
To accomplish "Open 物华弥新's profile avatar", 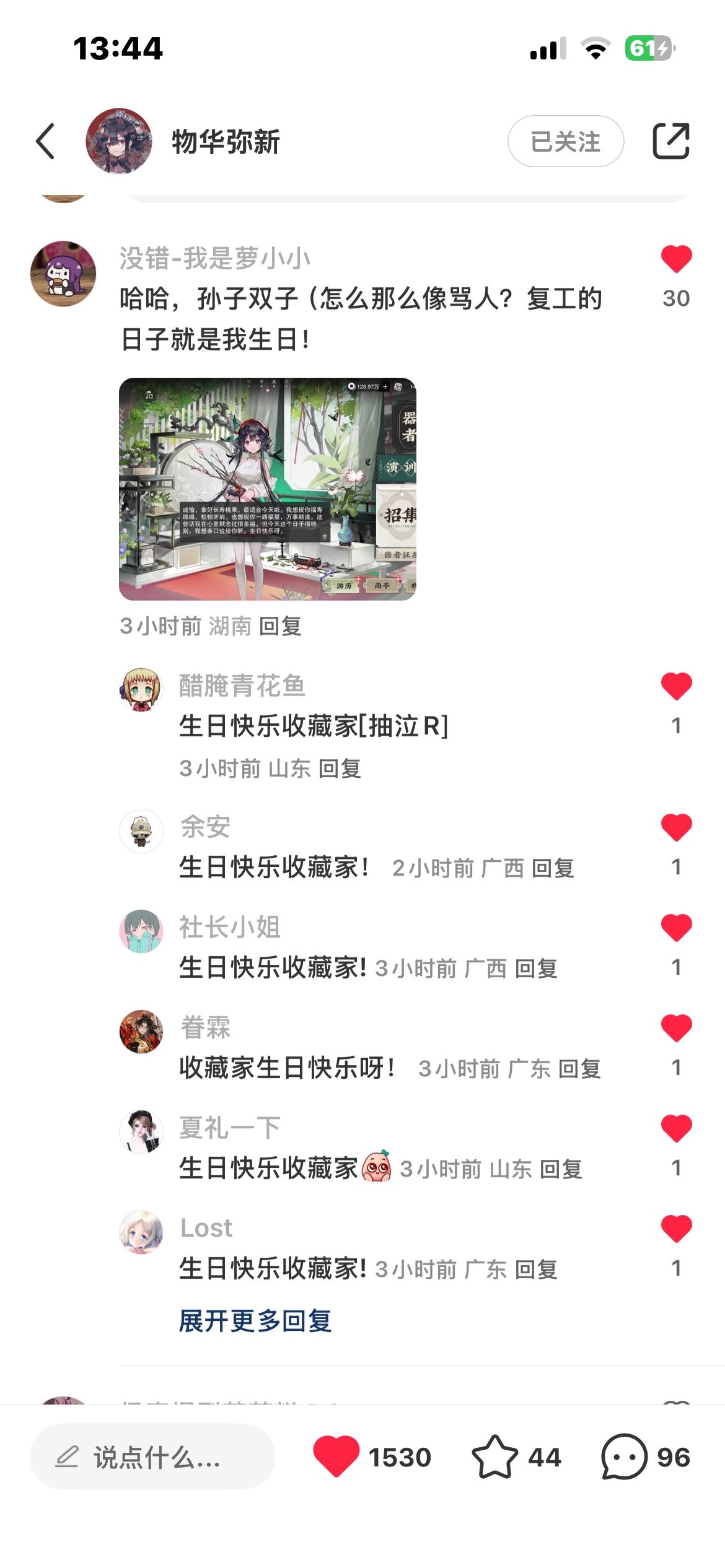I will pos(119,141).
